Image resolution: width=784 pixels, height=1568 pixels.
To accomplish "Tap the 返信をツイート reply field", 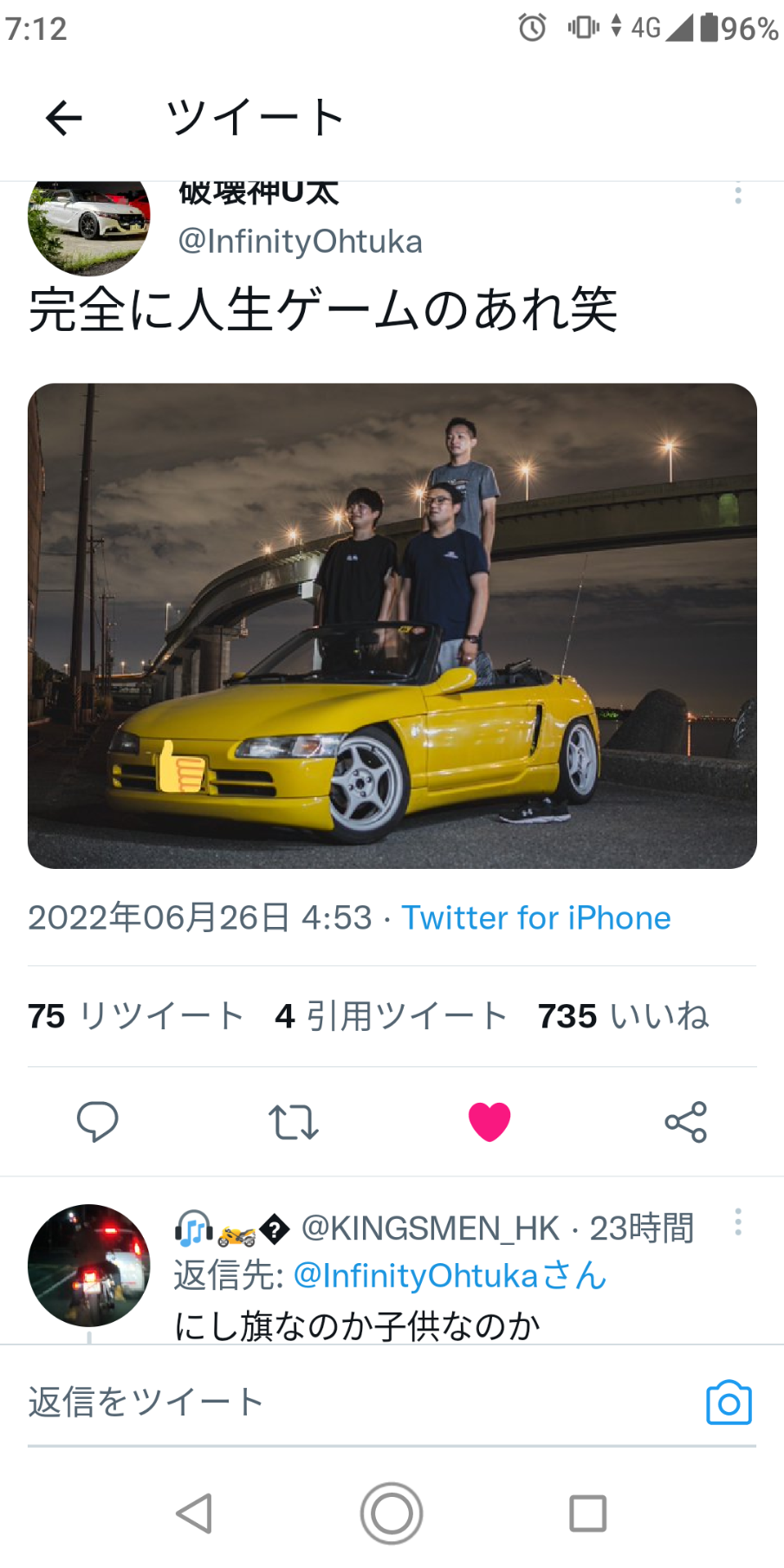I will pos(364,1403).
